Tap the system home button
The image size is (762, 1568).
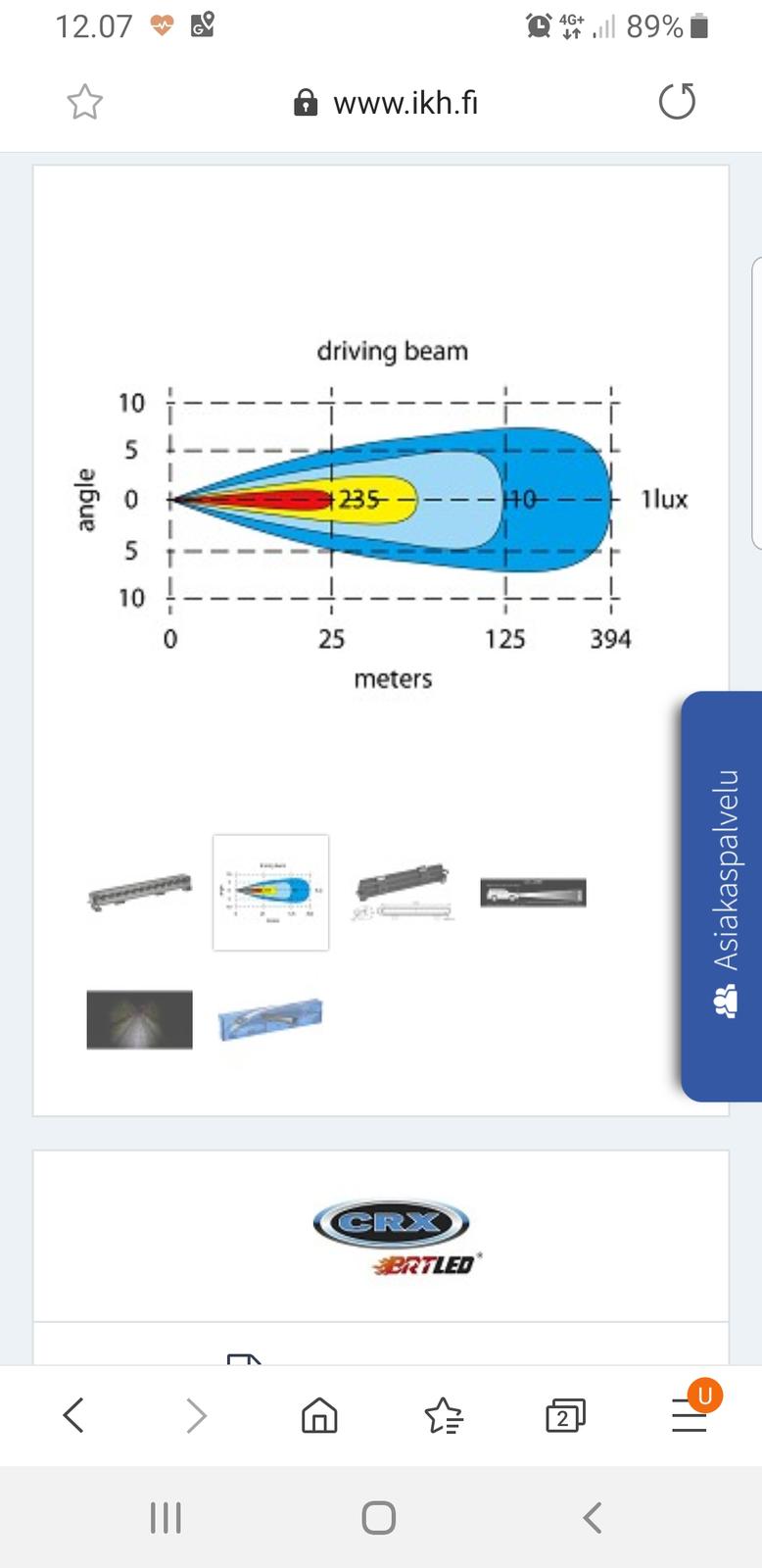(379, 1518)
